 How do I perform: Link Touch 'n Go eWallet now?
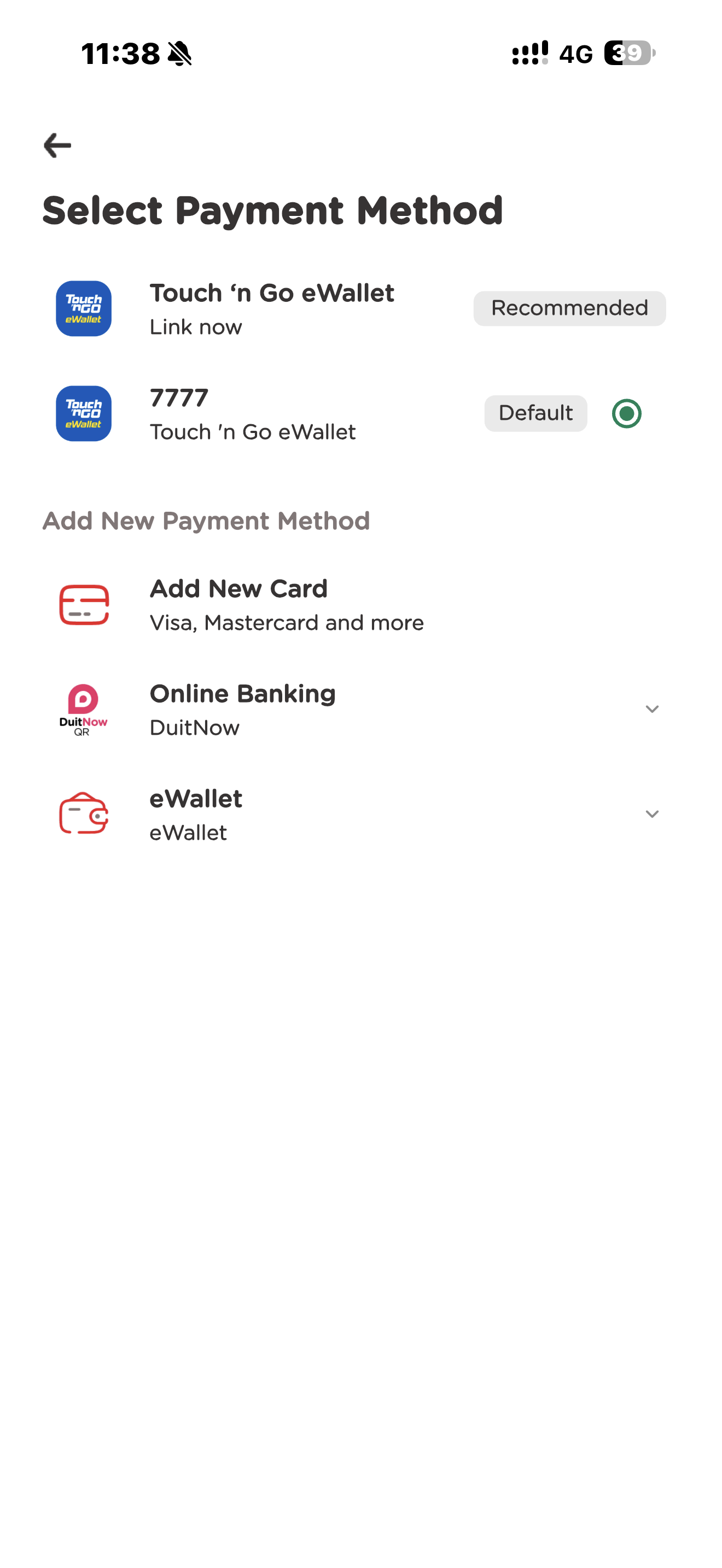[x=360, y=308]
